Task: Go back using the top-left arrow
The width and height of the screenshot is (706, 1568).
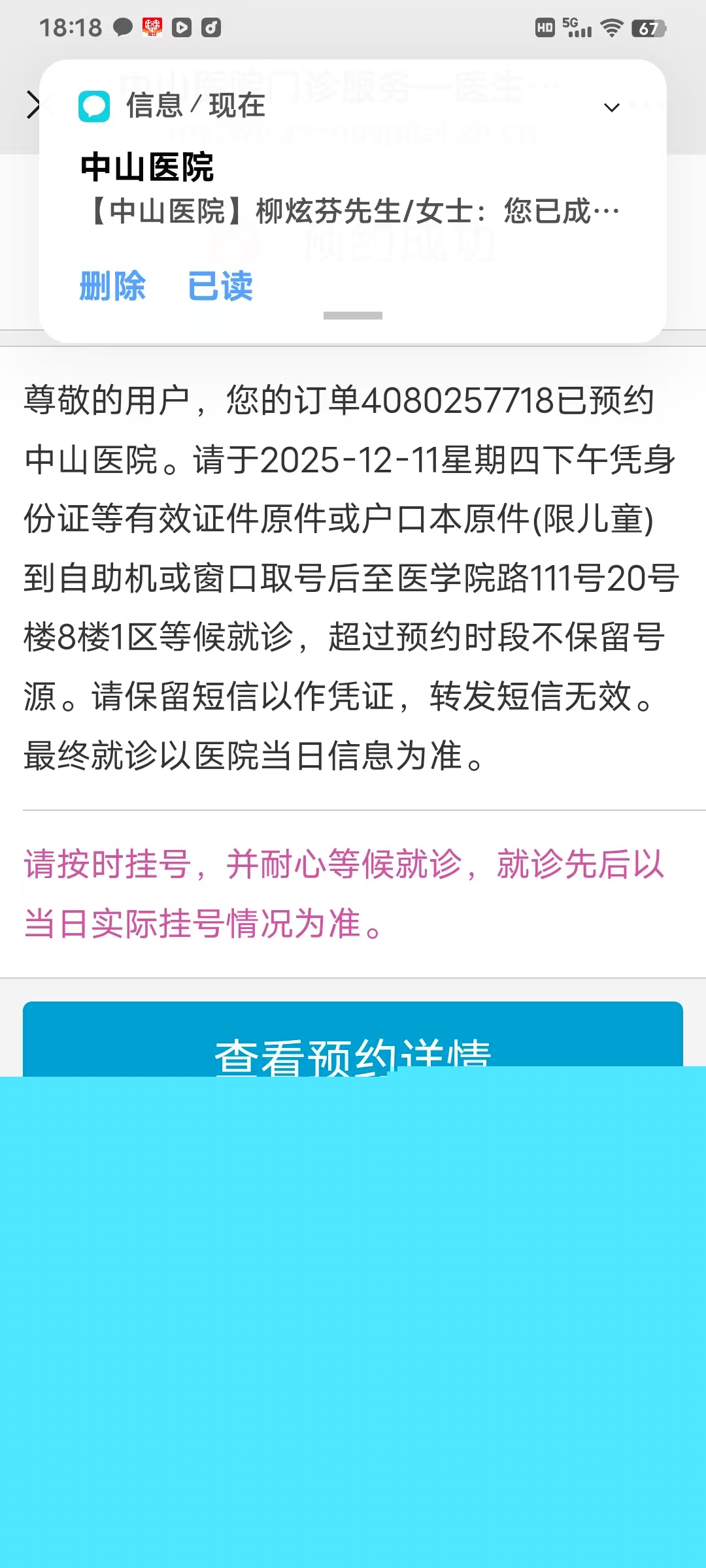Action: 31,105
